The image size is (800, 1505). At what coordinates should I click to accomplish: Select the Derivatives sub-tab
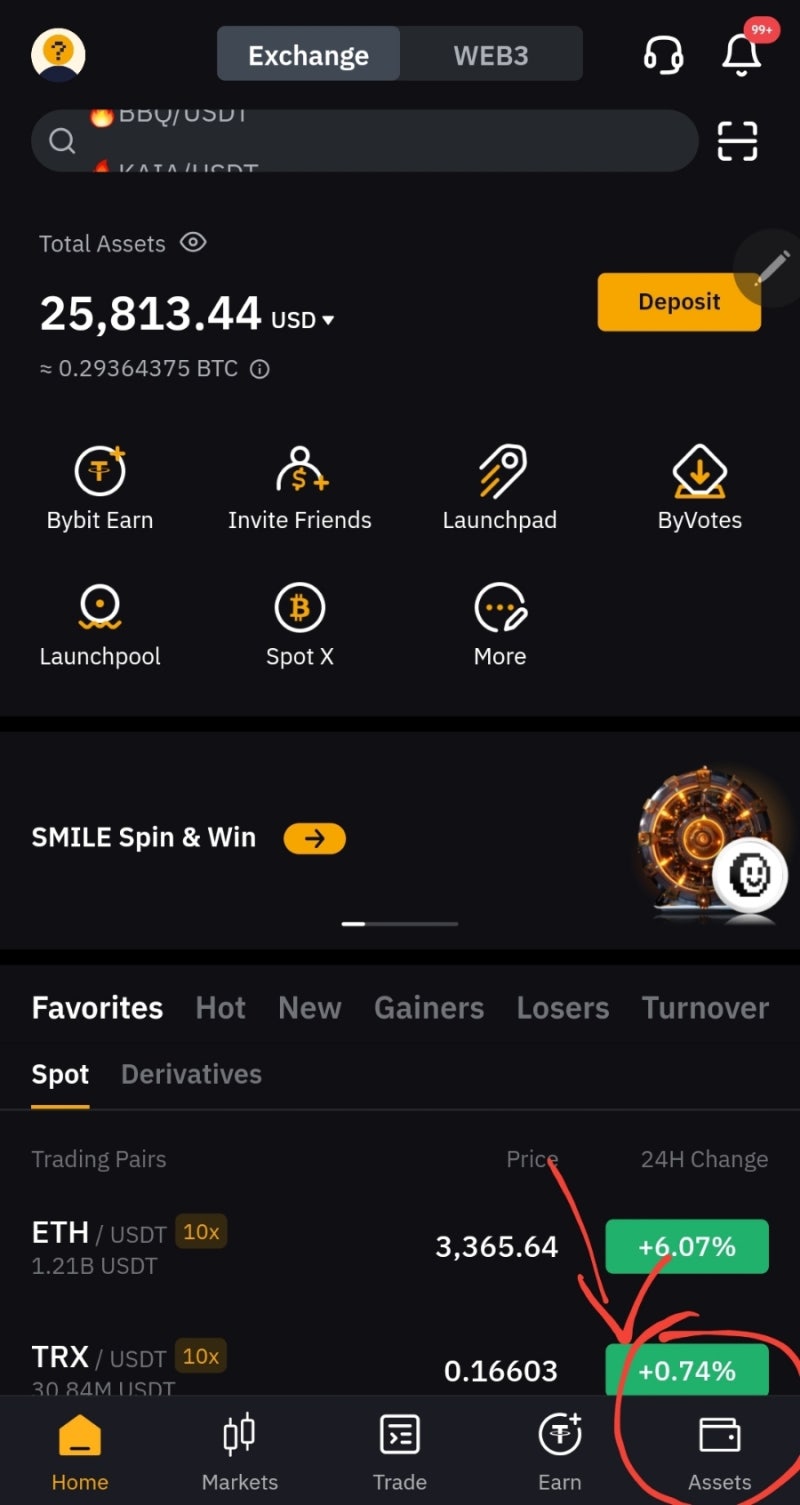tap(191, 1074)
